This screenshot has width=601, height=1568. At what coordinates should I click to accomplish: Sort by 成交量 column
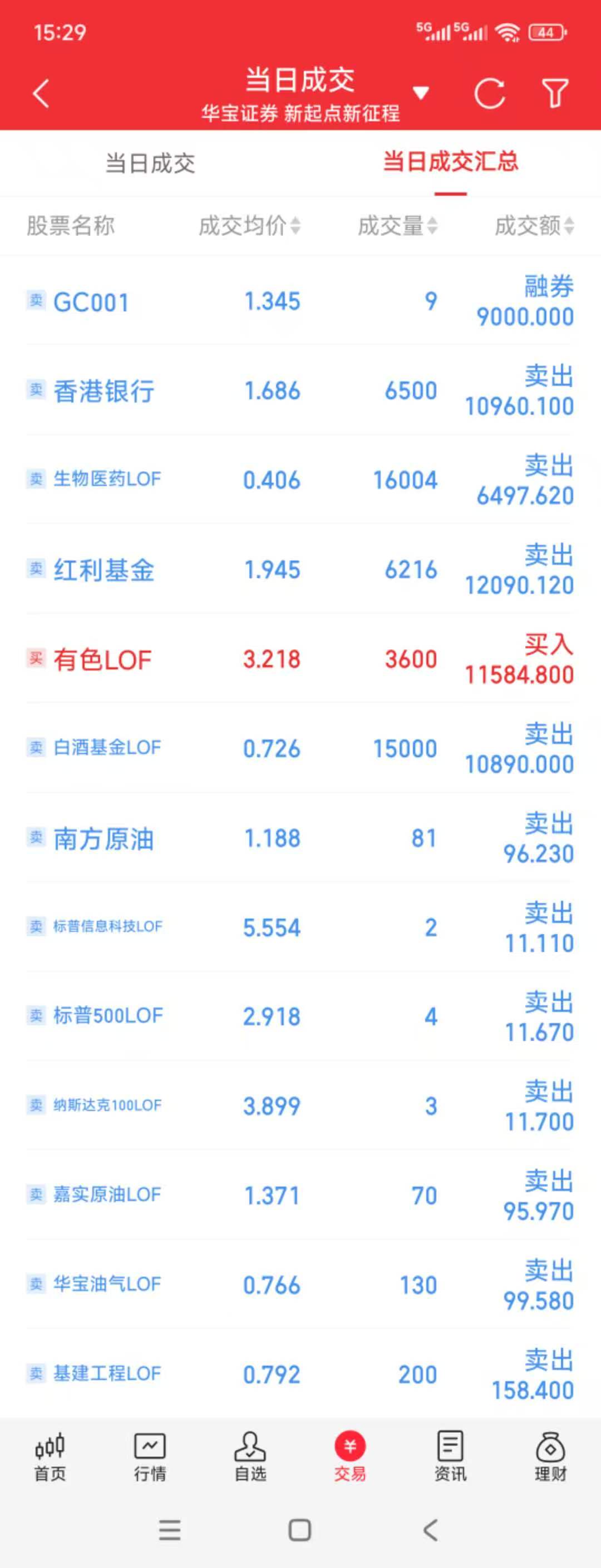click(396, 226)
